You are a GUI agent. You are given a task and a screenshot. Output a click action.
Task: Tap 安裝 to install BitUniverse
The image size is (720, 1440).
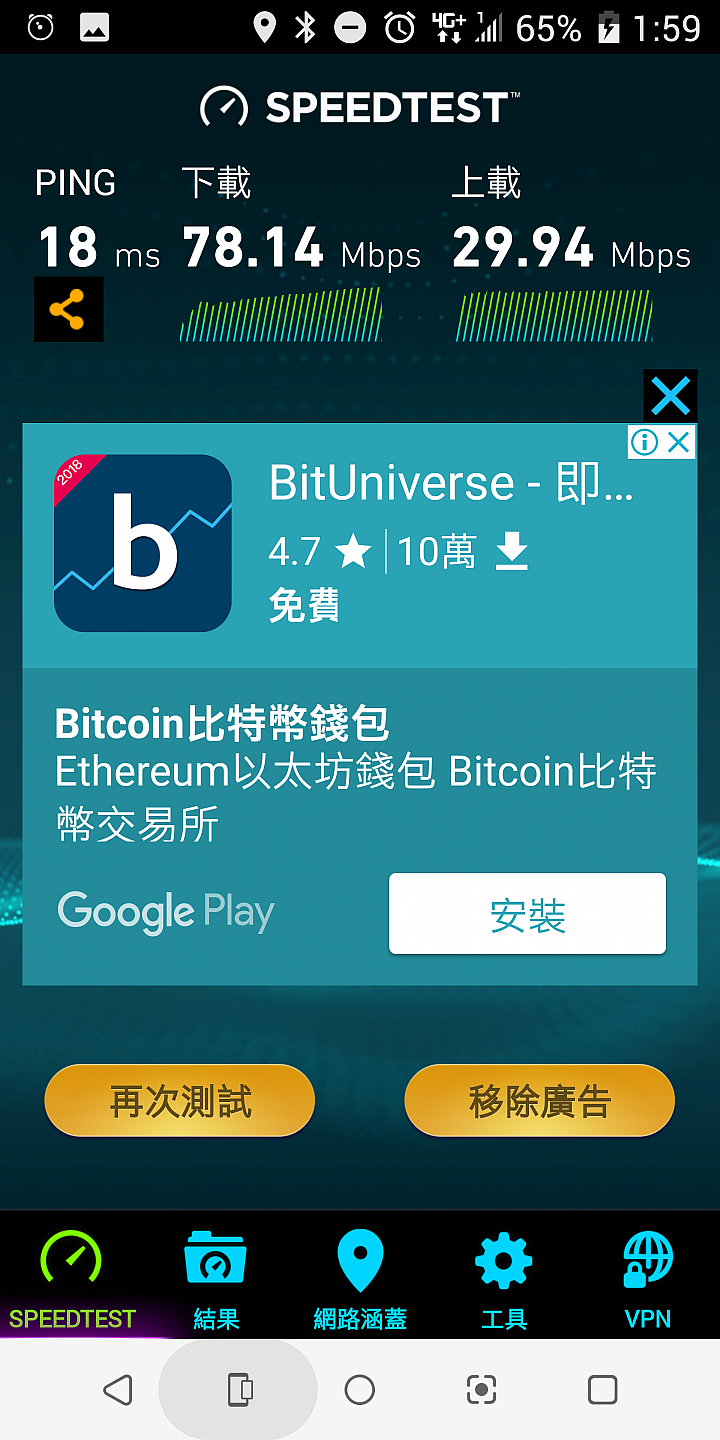527,914
